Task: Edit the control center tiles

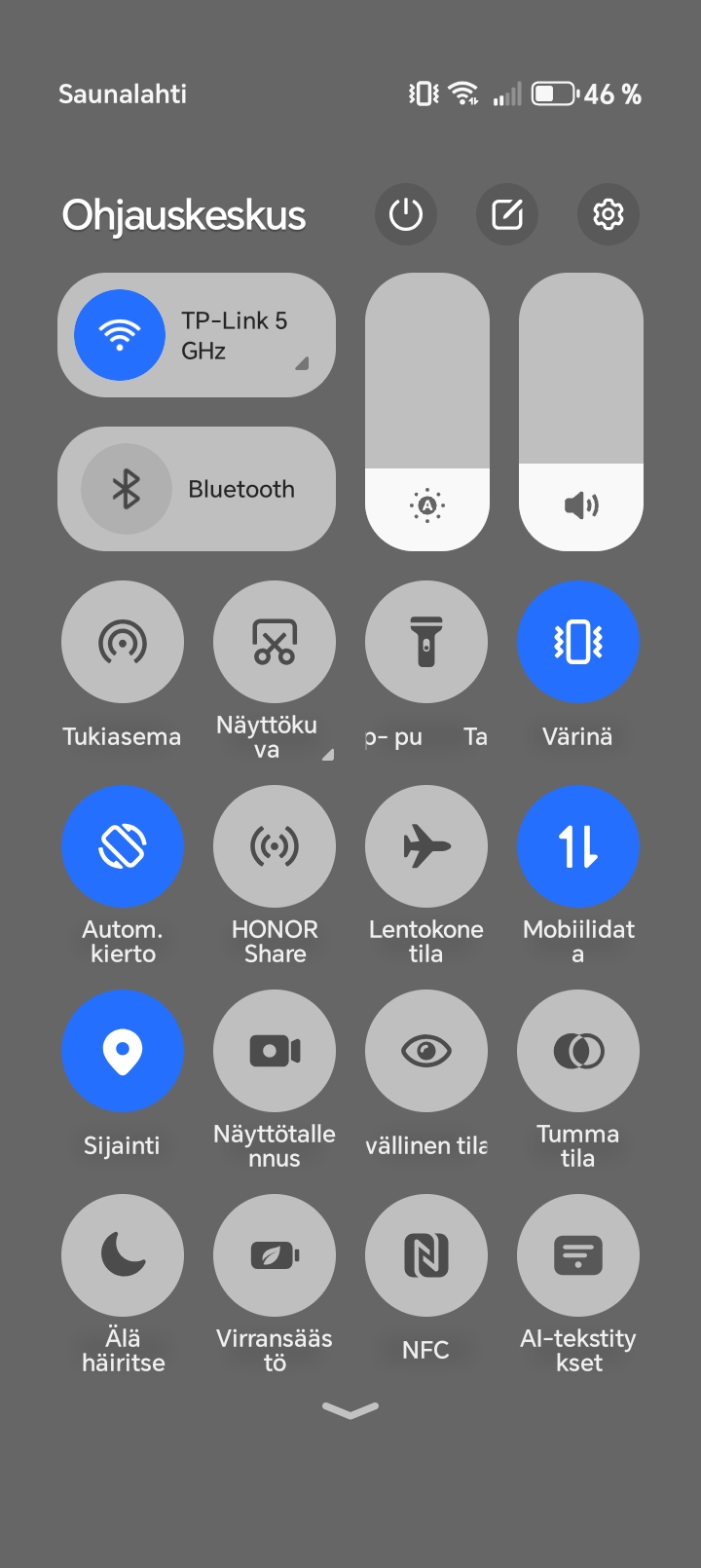Action: coord(507,214)
